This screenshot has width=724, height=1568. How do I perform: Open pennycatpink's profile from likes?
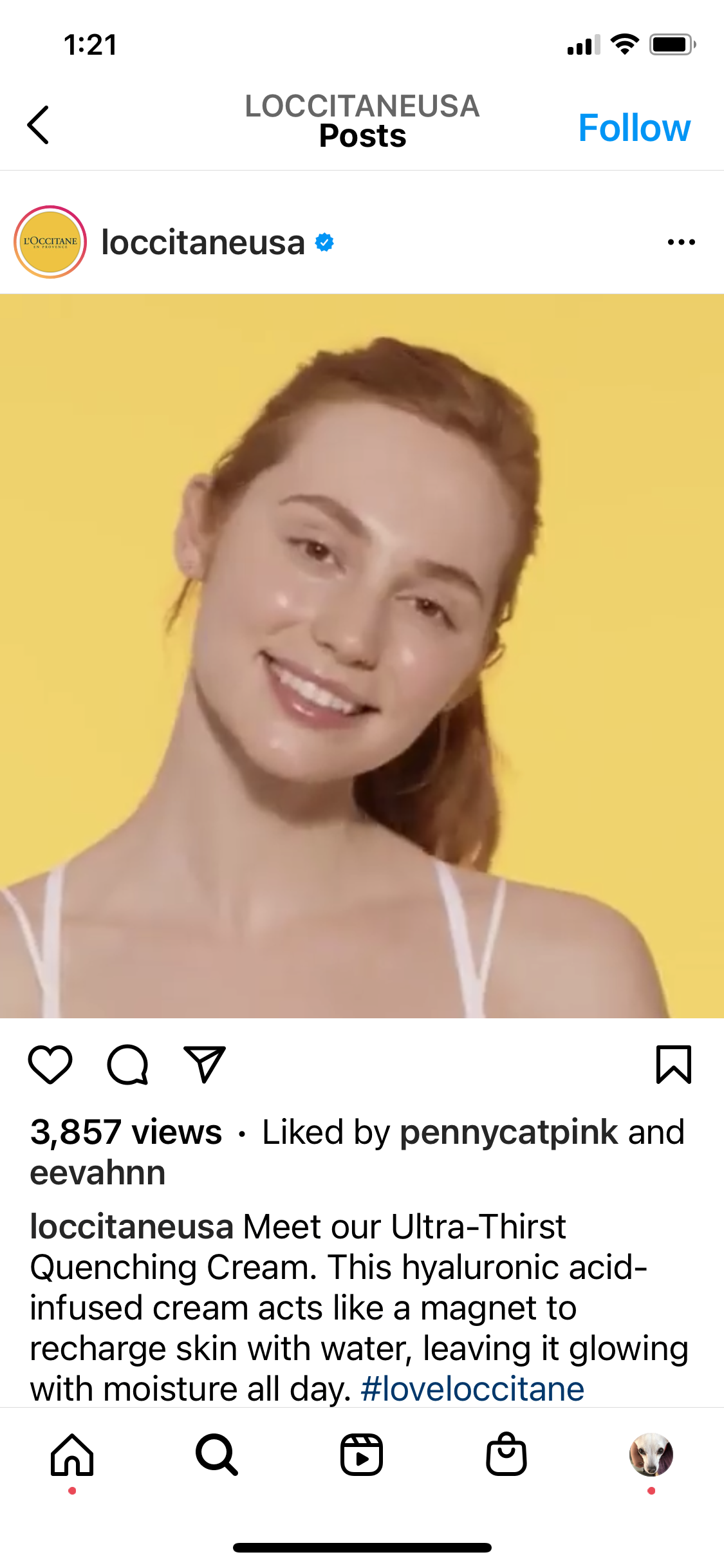click(508, 1132)
